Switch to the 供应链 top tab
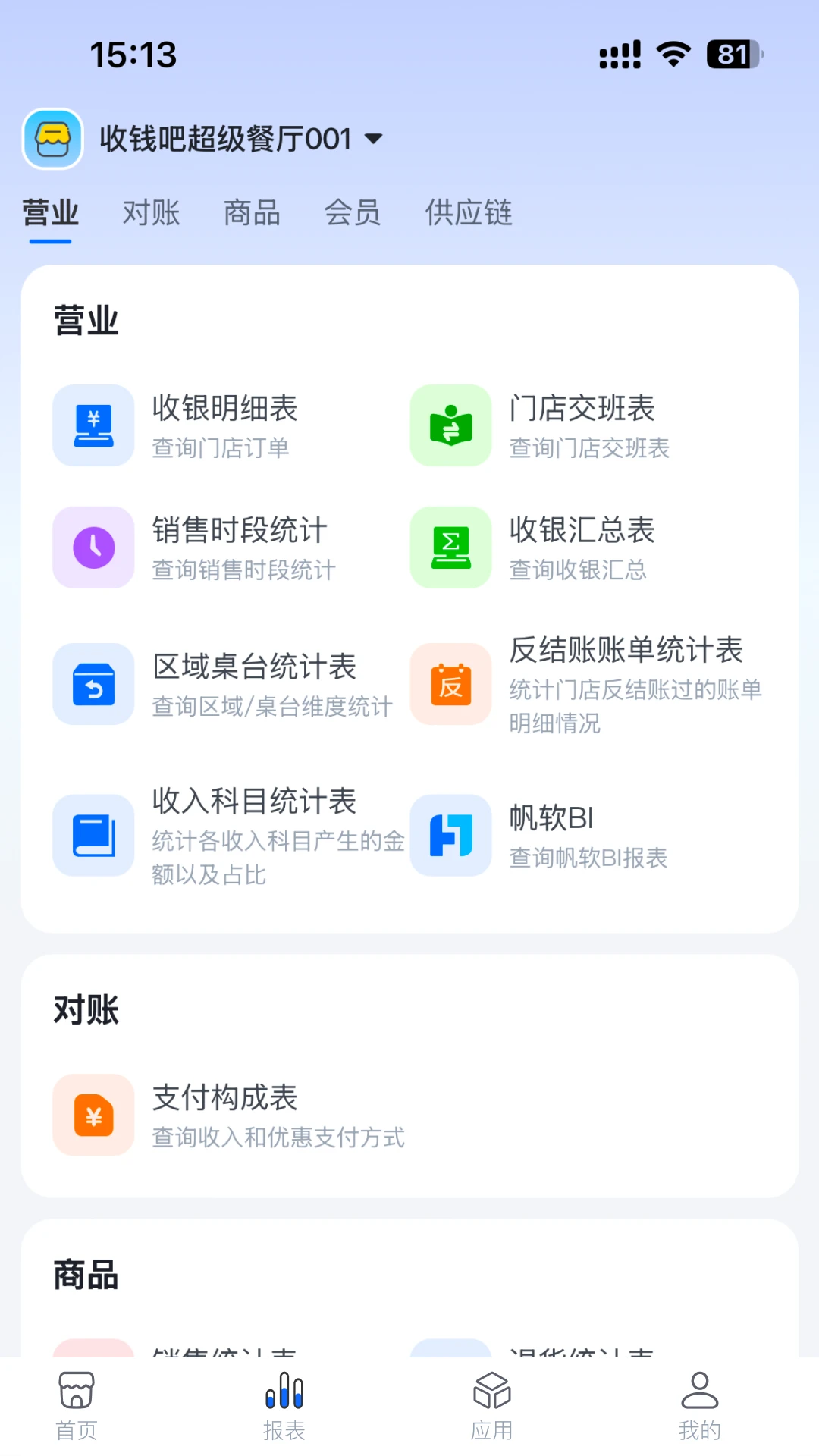Screen dimensions: 819x1456 click(x=469, y=213)
